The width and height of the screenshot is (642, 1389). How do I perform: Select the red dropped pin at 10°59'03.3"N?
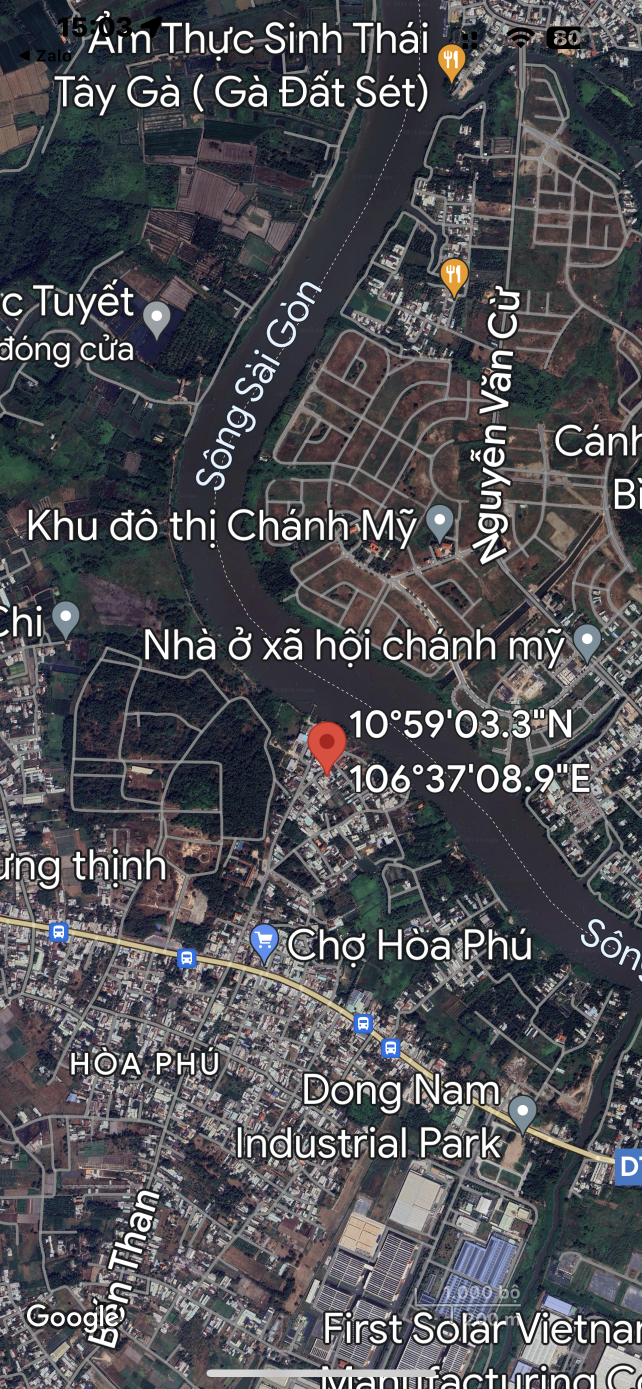(327, 746)
